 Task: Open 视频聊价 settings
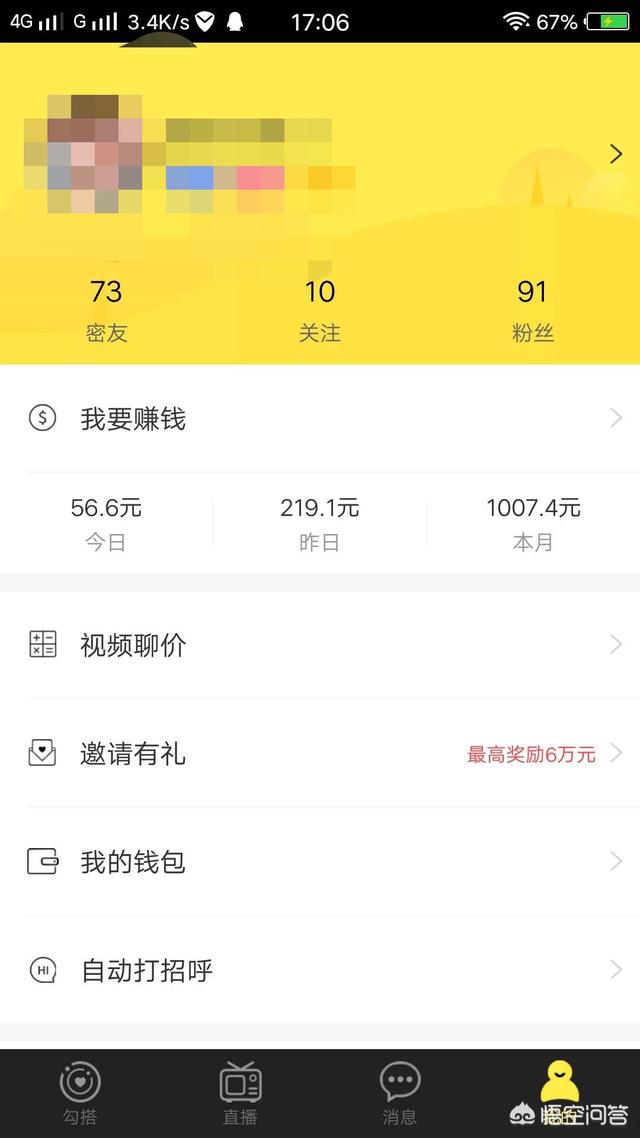point(320,645)
